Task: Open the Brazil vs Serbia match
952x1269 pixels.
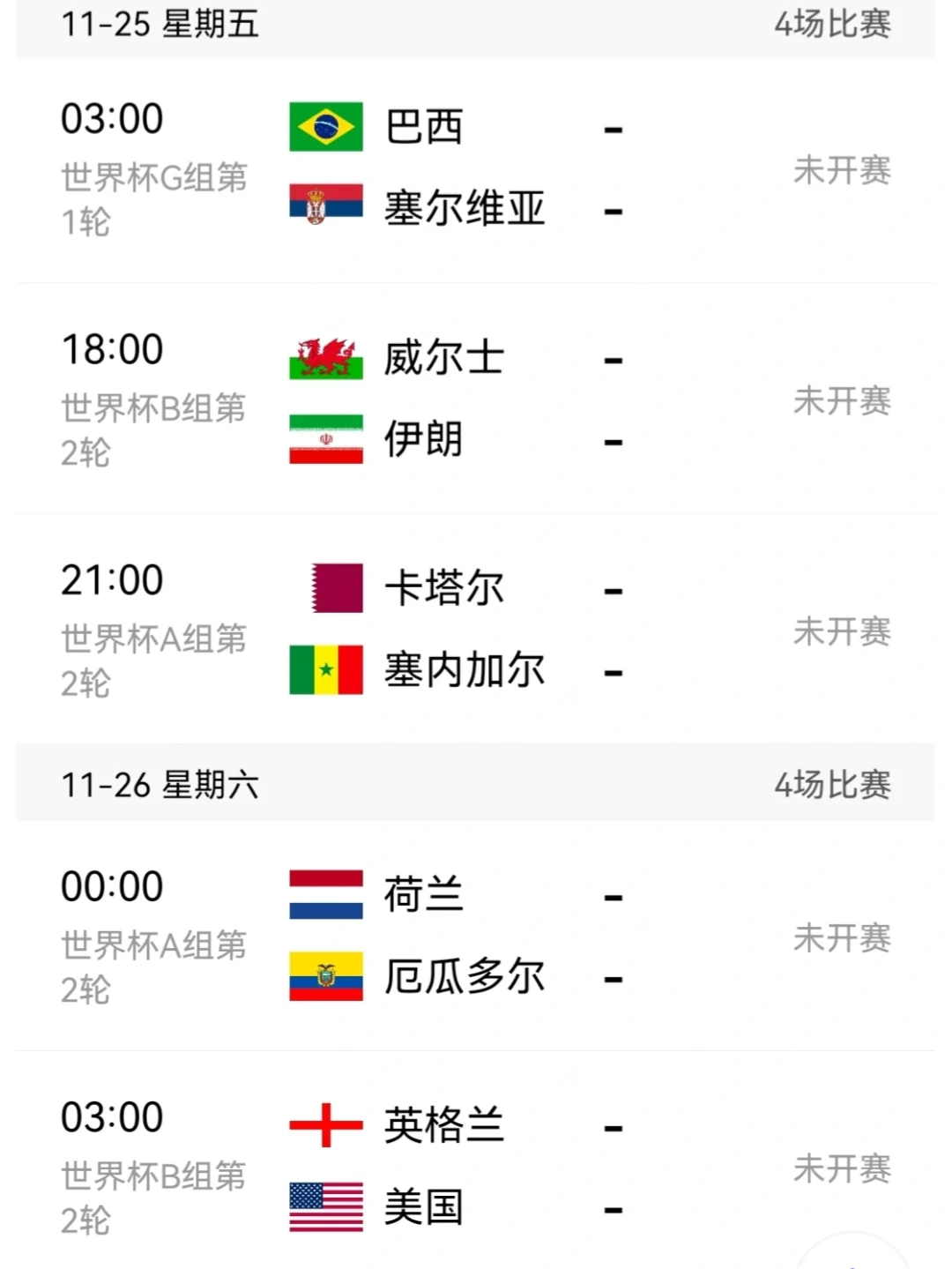Action: coord(476,169)
